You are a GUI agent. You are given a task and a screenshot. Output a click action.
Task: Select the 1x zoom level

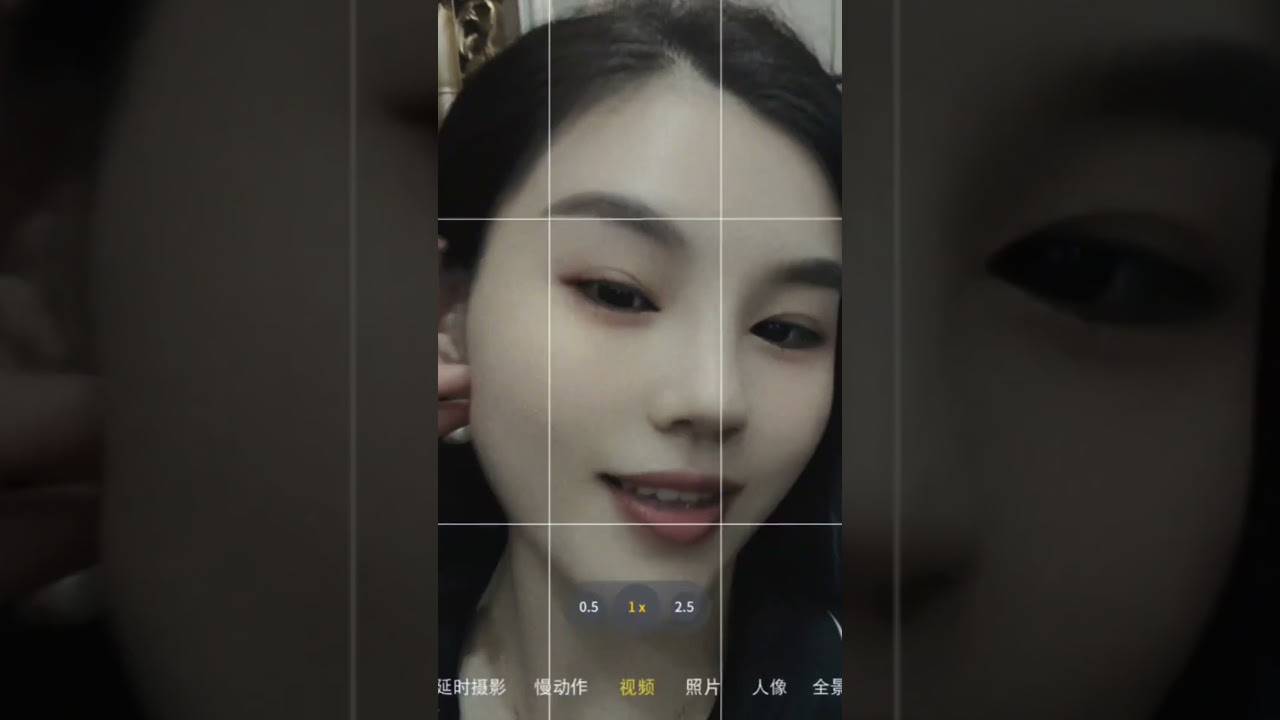click(637, 607)
